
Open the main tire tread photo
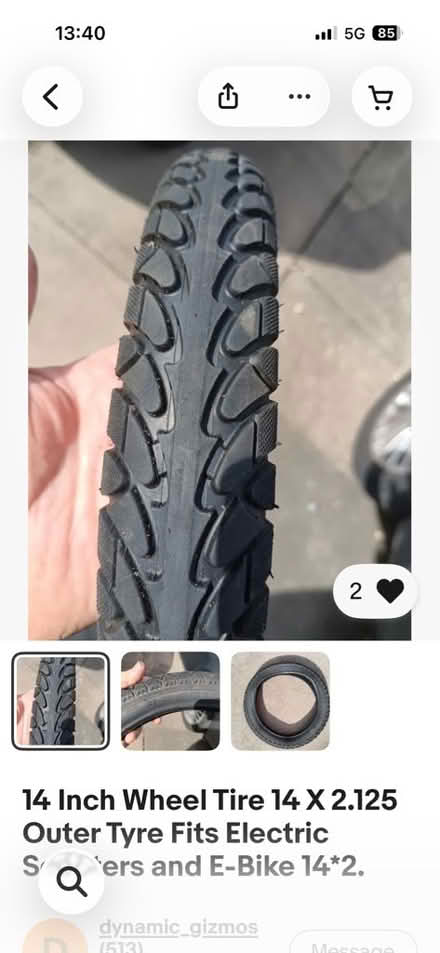[x=219, y=390]
